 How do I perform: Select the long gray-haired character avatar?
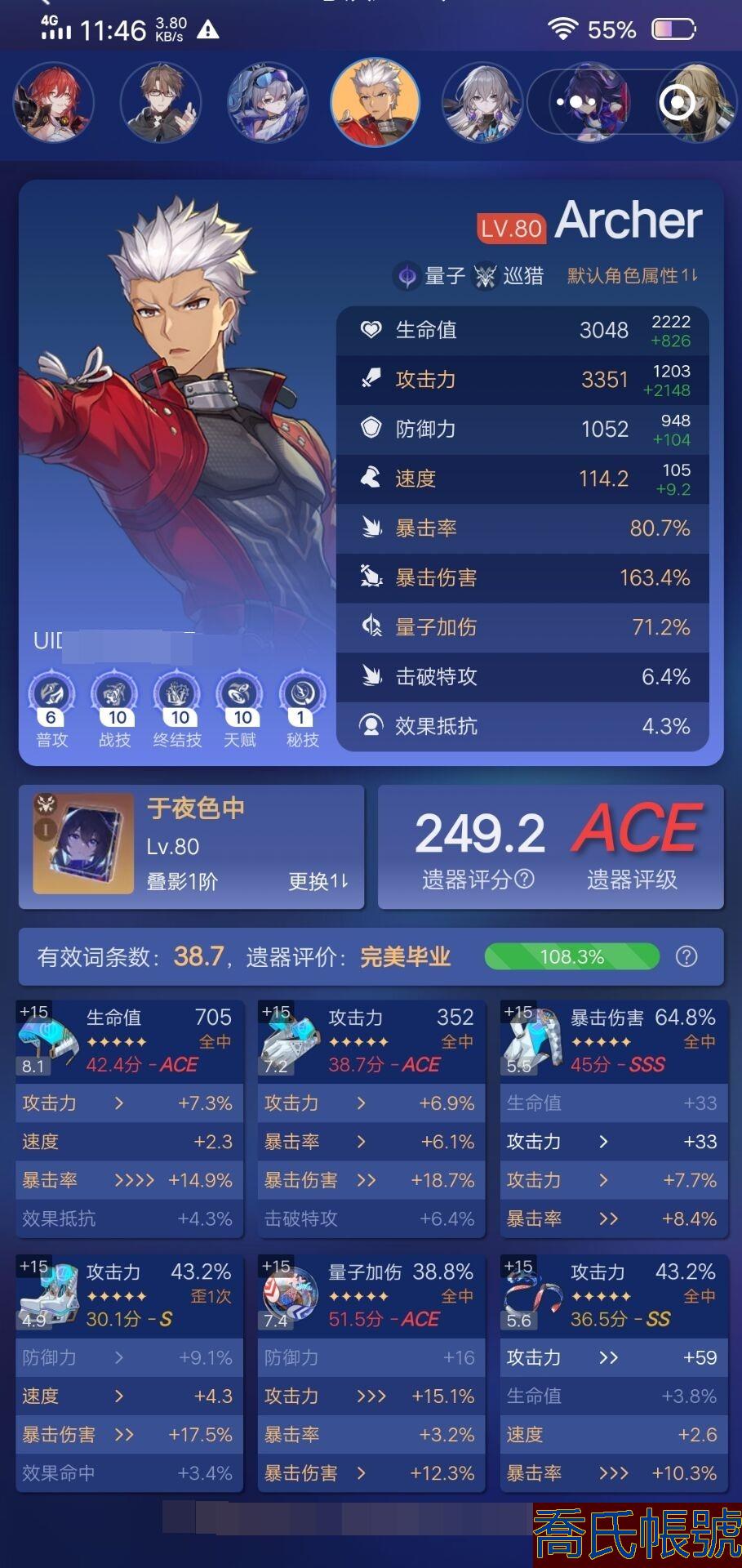tap(482, 104)
